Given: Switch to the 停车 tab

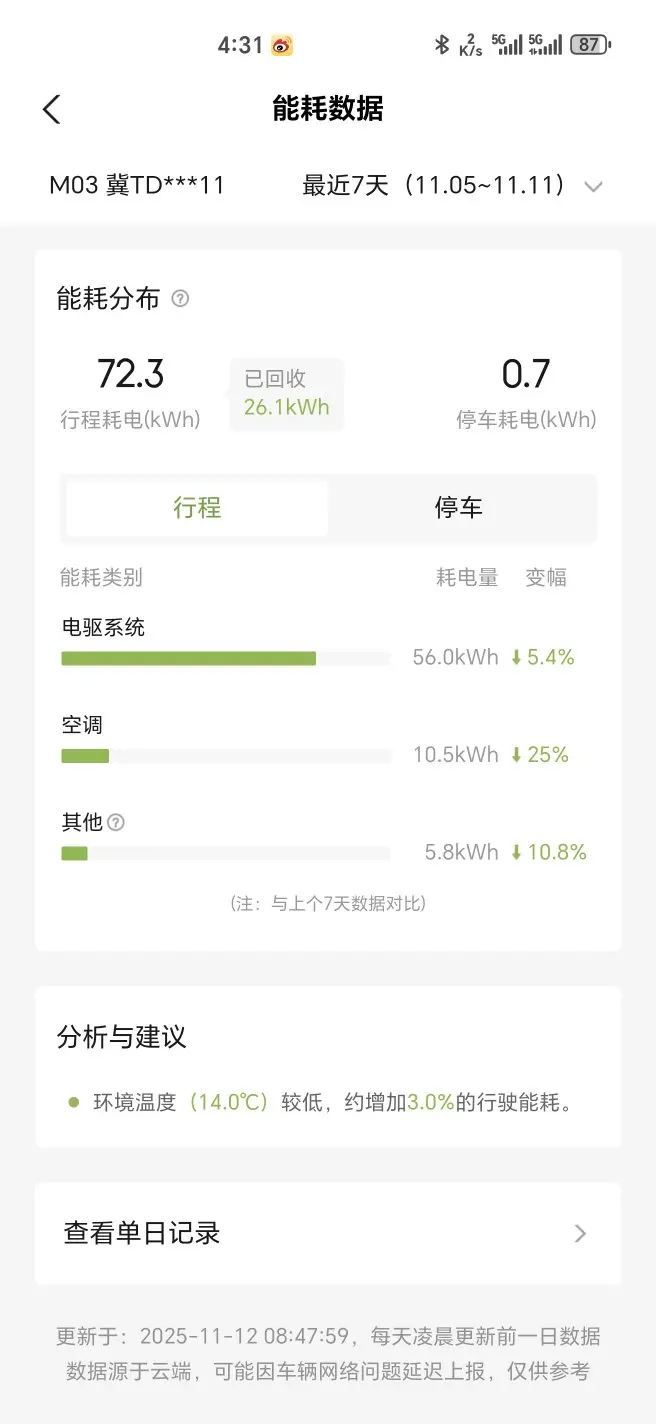Looking at the screenshot, I should coord(458,508).
